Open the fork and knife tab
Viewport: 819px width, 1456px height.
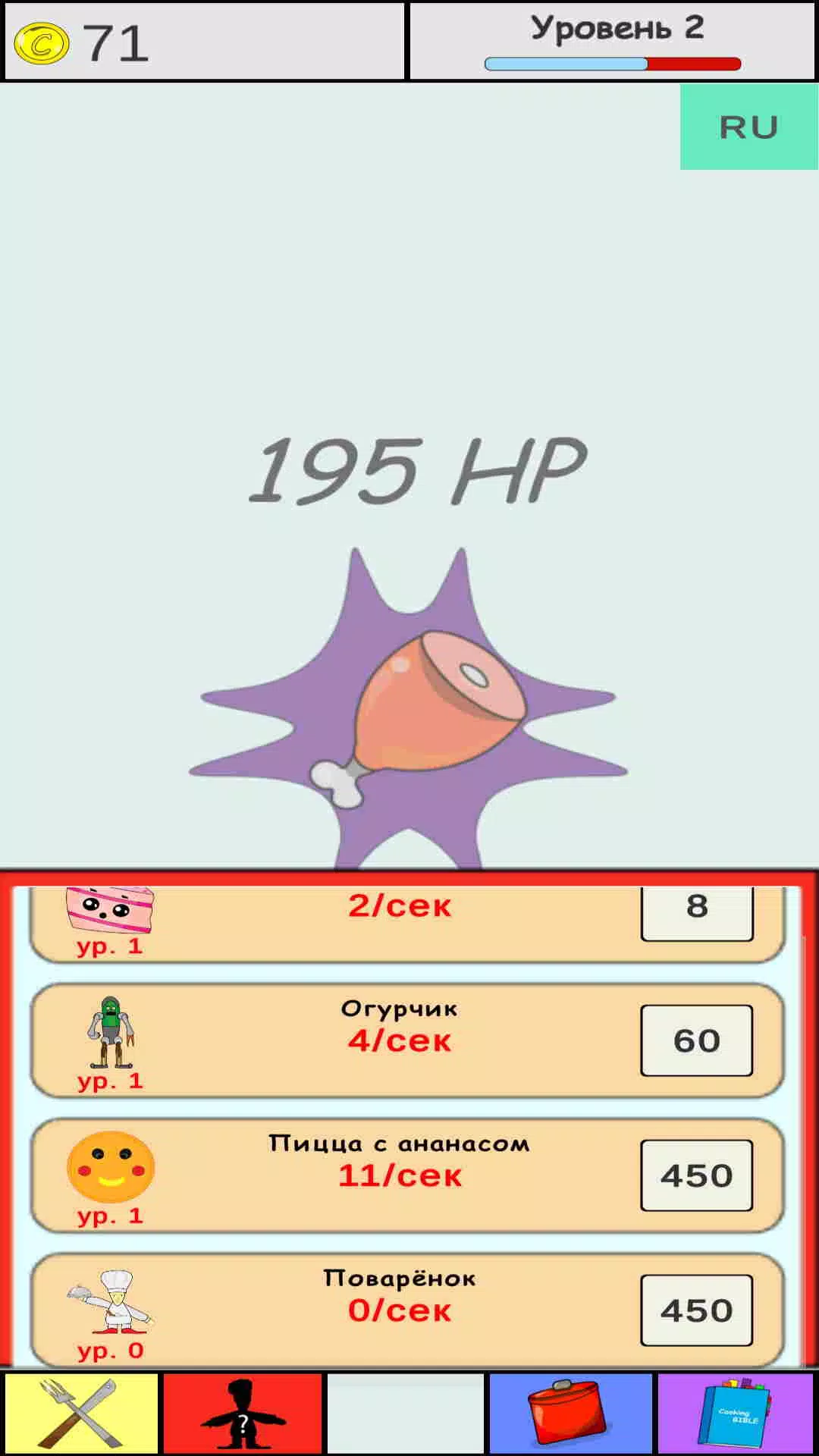[x=81, y=1413]
